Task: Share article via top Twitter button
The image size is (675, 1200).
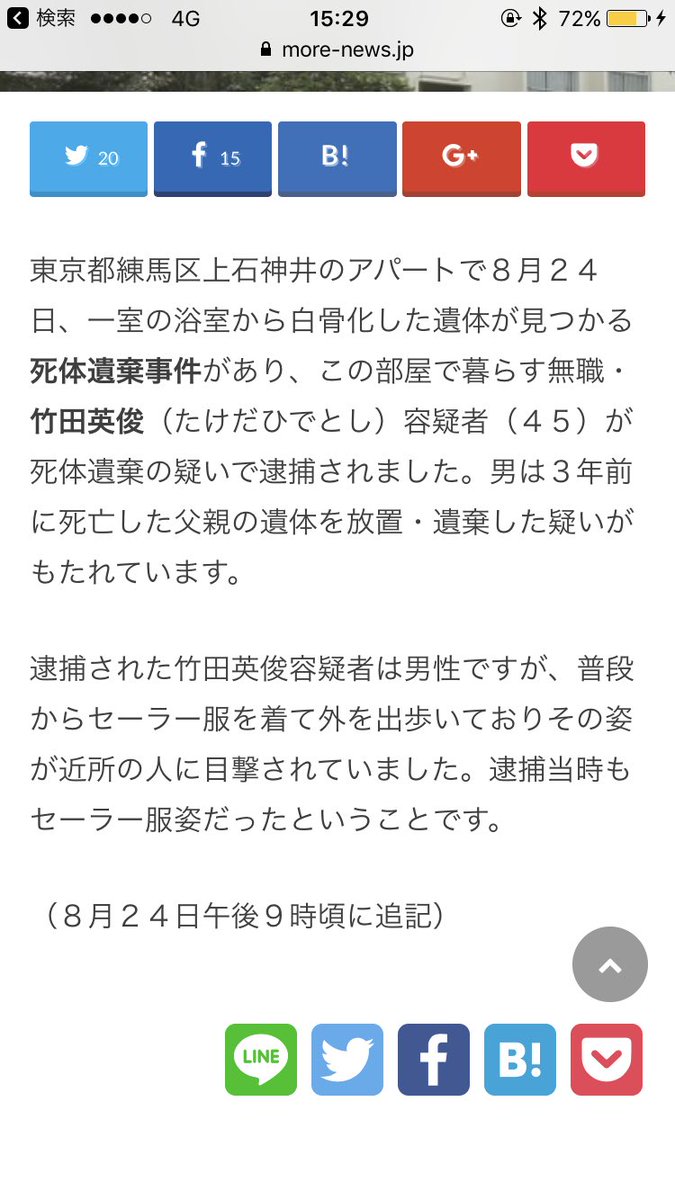Action: (89, 157)
